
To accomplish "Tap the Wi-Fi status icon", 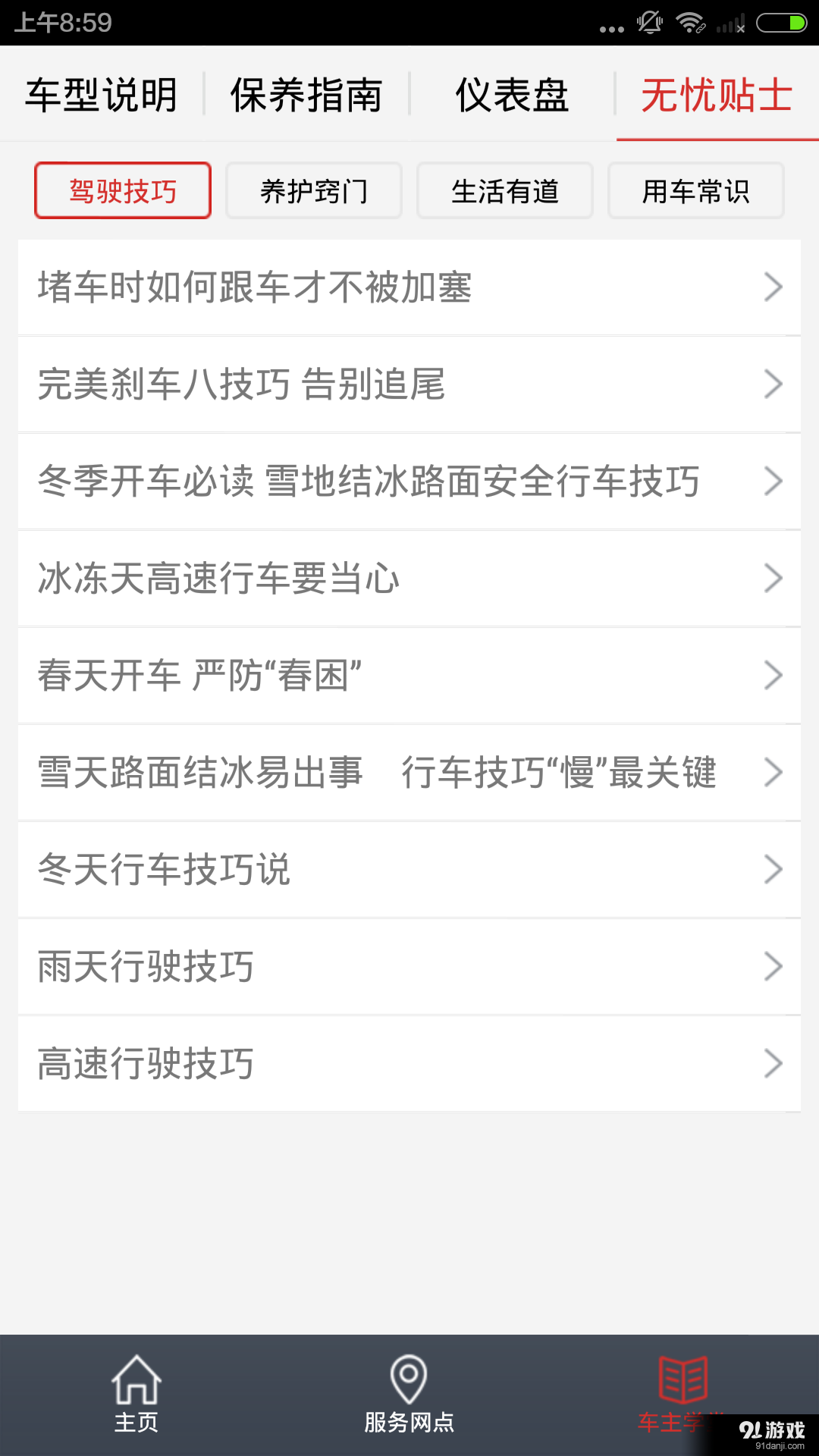I will click(689, 23).
